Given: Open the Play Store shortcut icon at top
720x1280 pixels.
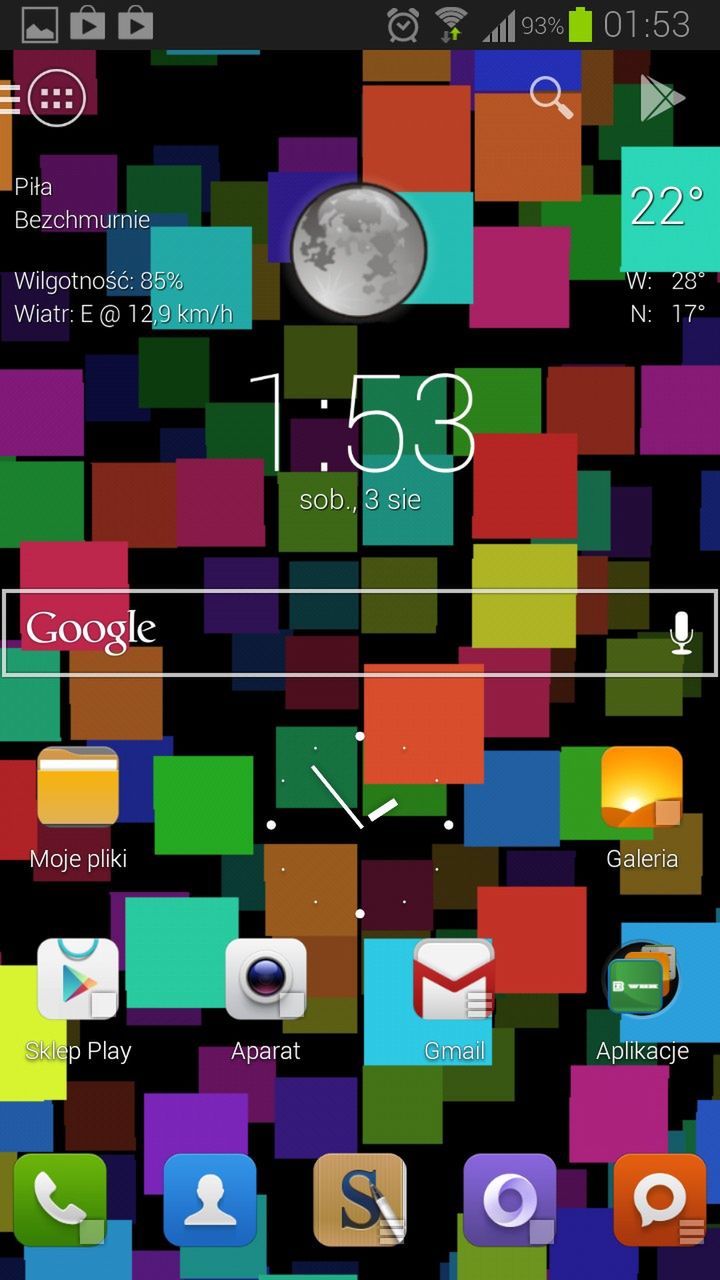Looking at the screenshot, I should coord(662,98).
